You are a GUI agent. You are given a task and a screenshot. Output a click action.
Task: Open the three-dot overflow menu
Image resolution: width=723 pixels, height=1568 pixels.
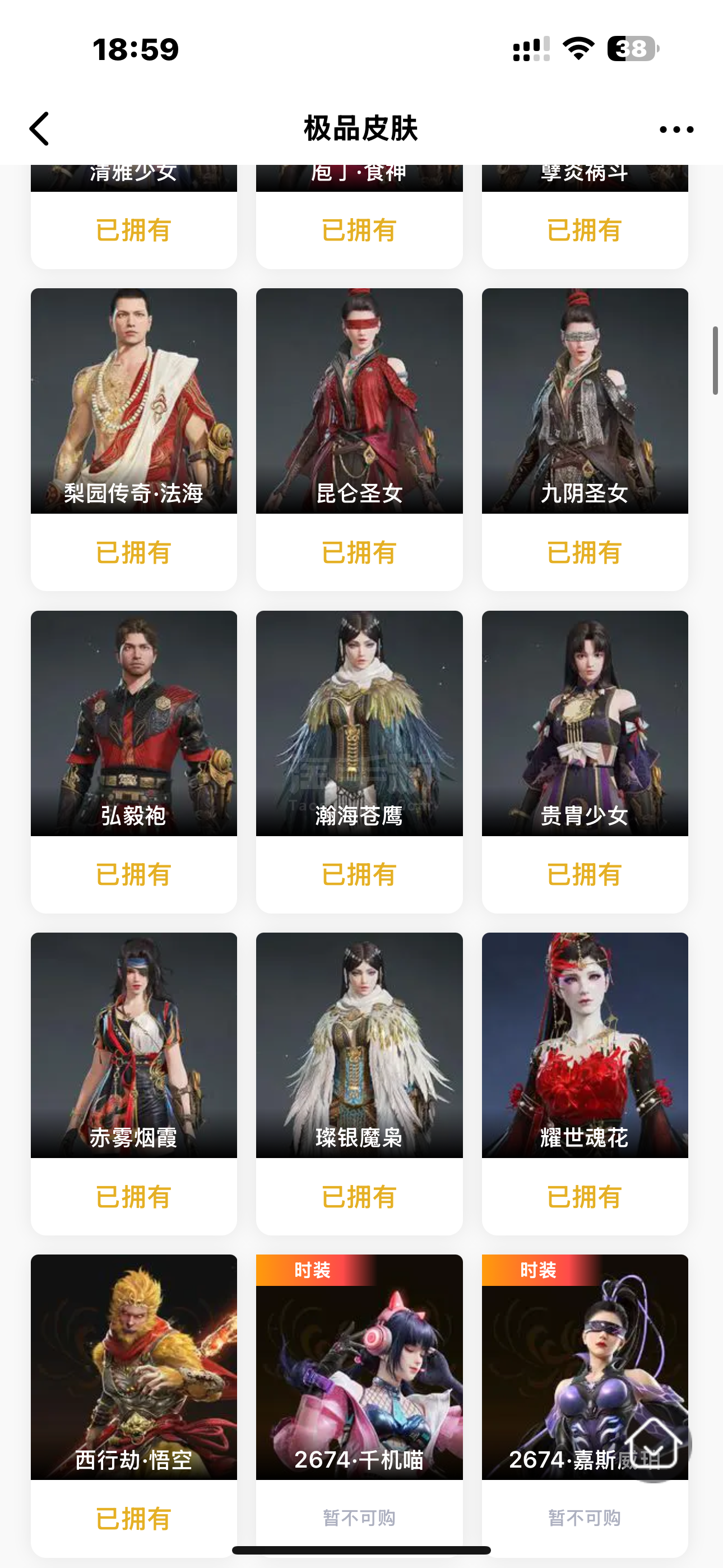(x=676, y=129)
